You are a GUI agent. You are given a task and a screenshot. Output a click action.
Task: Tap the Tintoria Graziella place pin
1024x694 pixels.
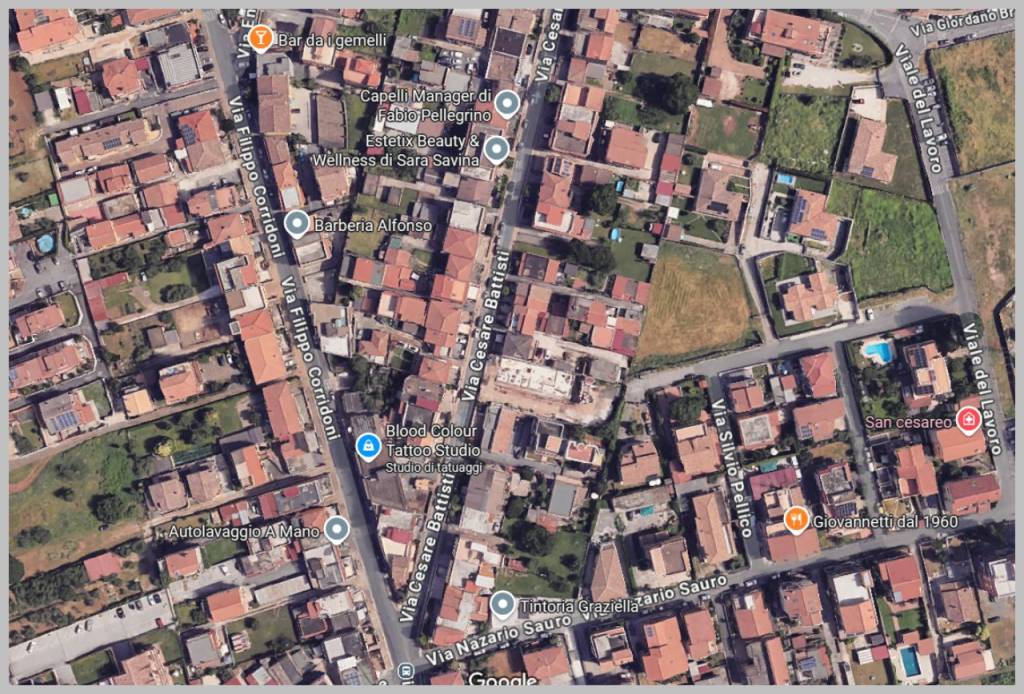[502, 604]
